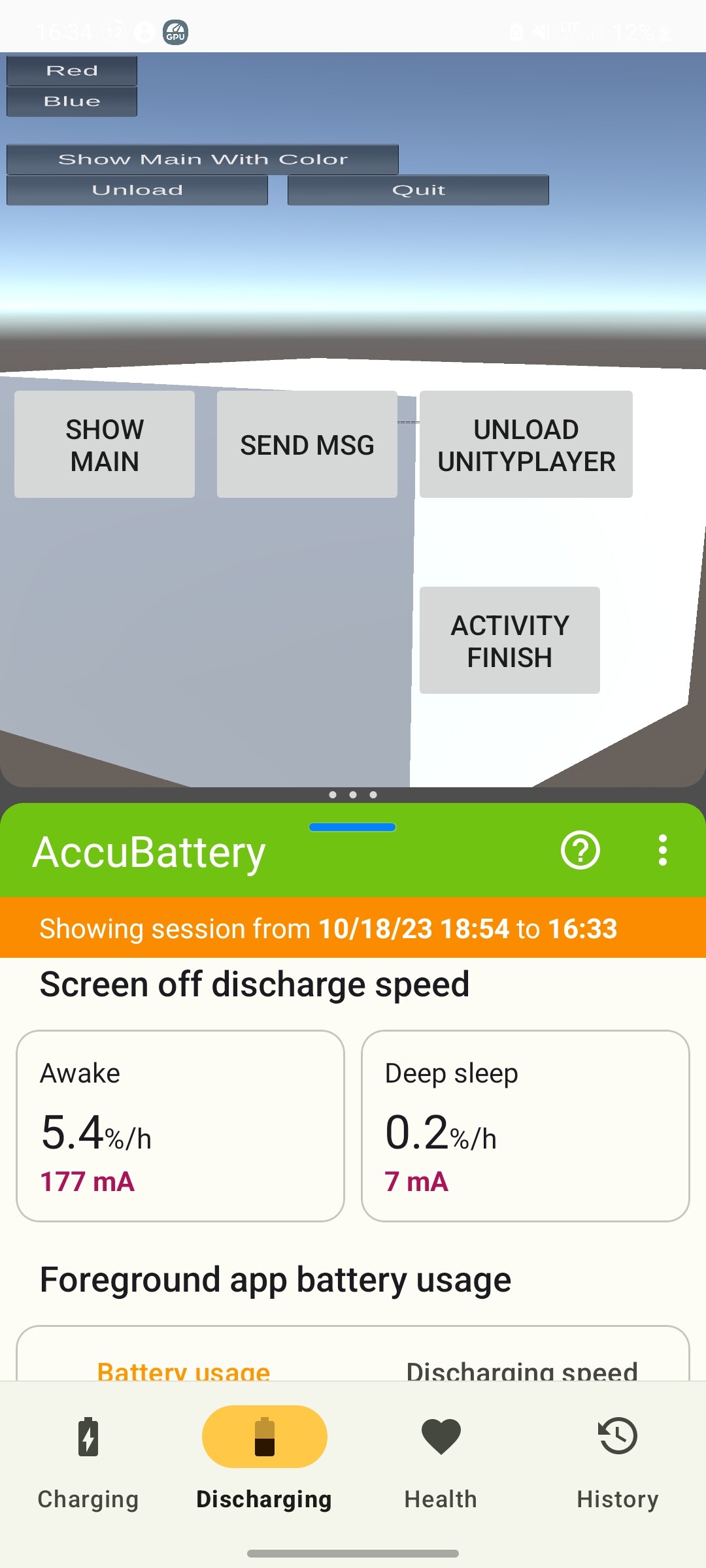Tap UNLOAD UNITYPLAYER
Screen dimensions: 706x1568
(526, 445)
